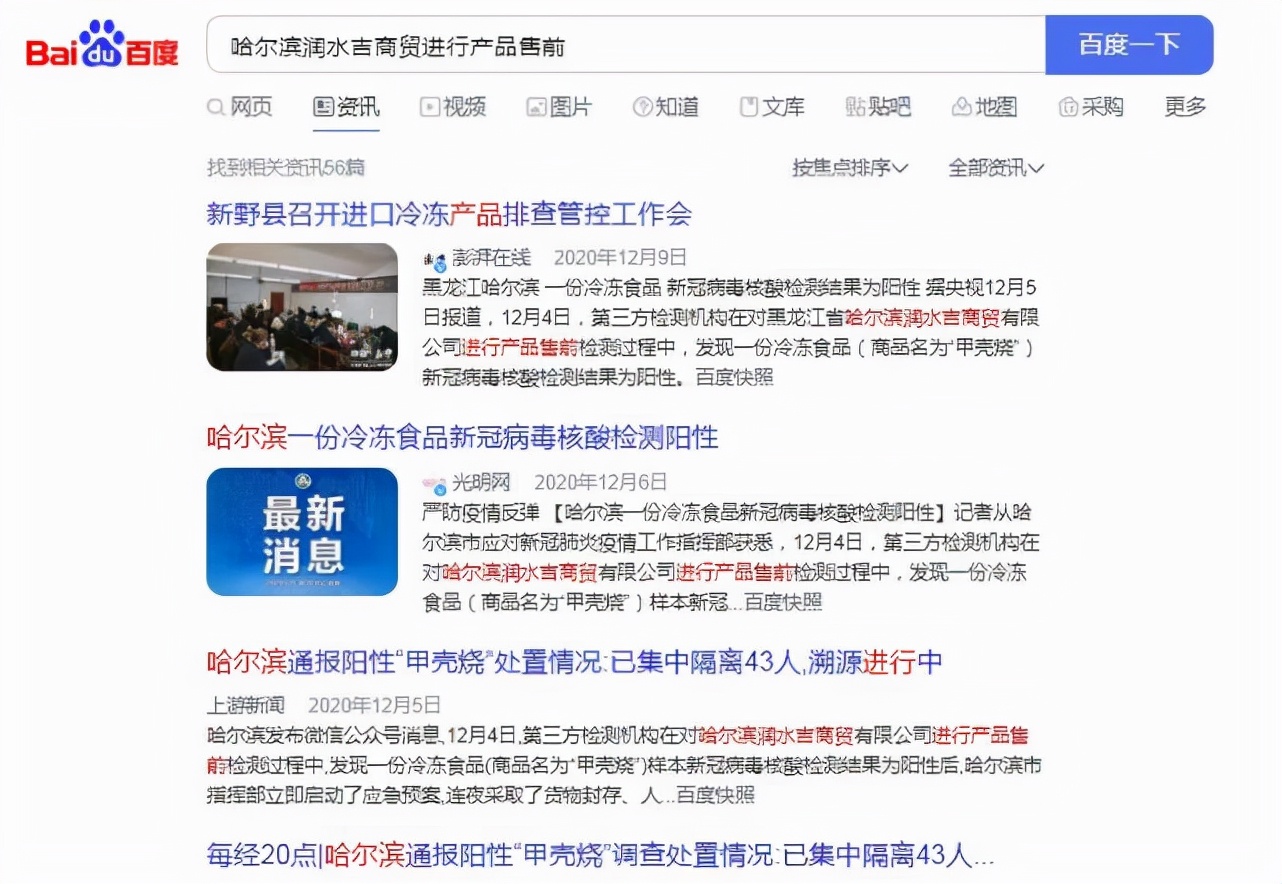The width and height of the screenshot is (1282, 884).
Task: Switch to the 知道 tab
Action: coord(666,107)
